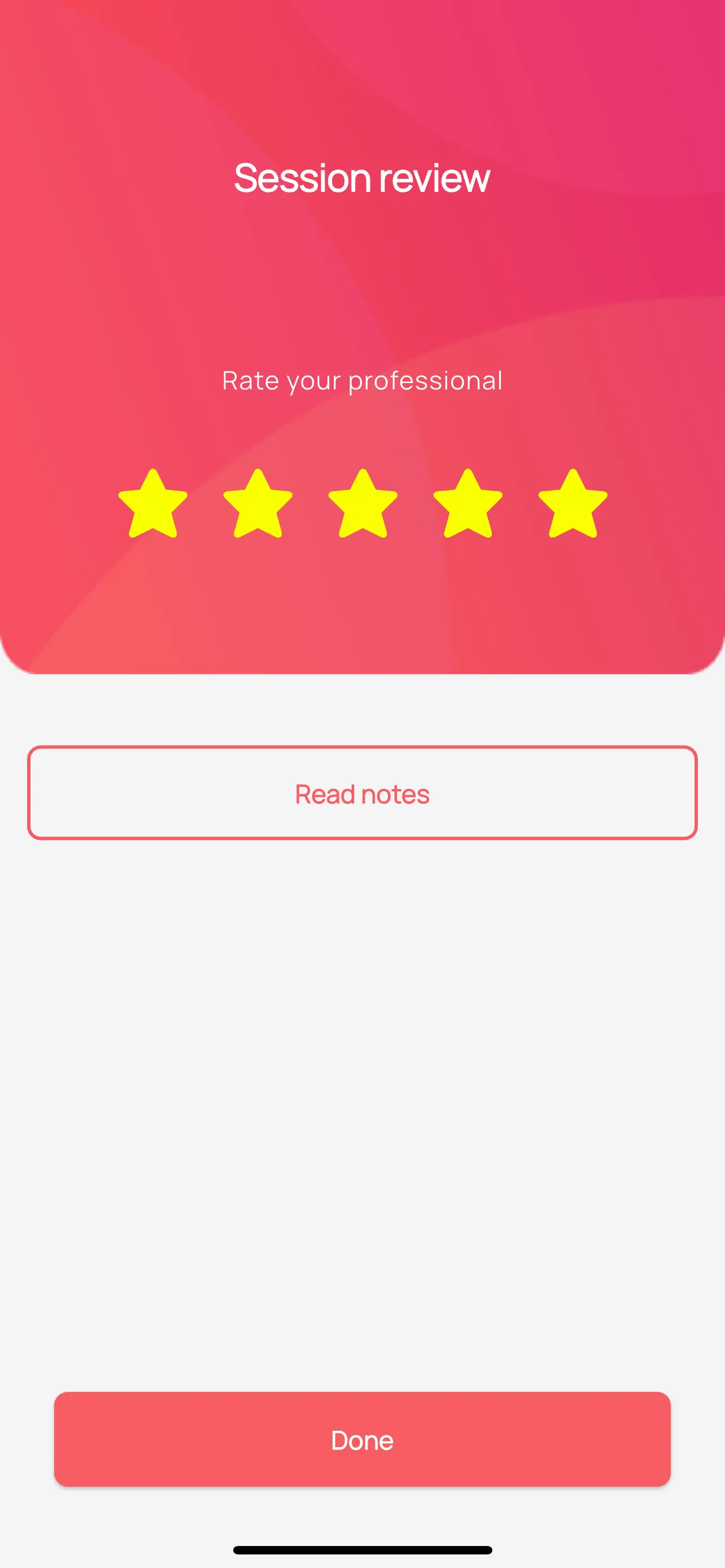This screenshot has width=725, height=1568.
Task: Rate the professional one star
Action: [x=153, y=505]
